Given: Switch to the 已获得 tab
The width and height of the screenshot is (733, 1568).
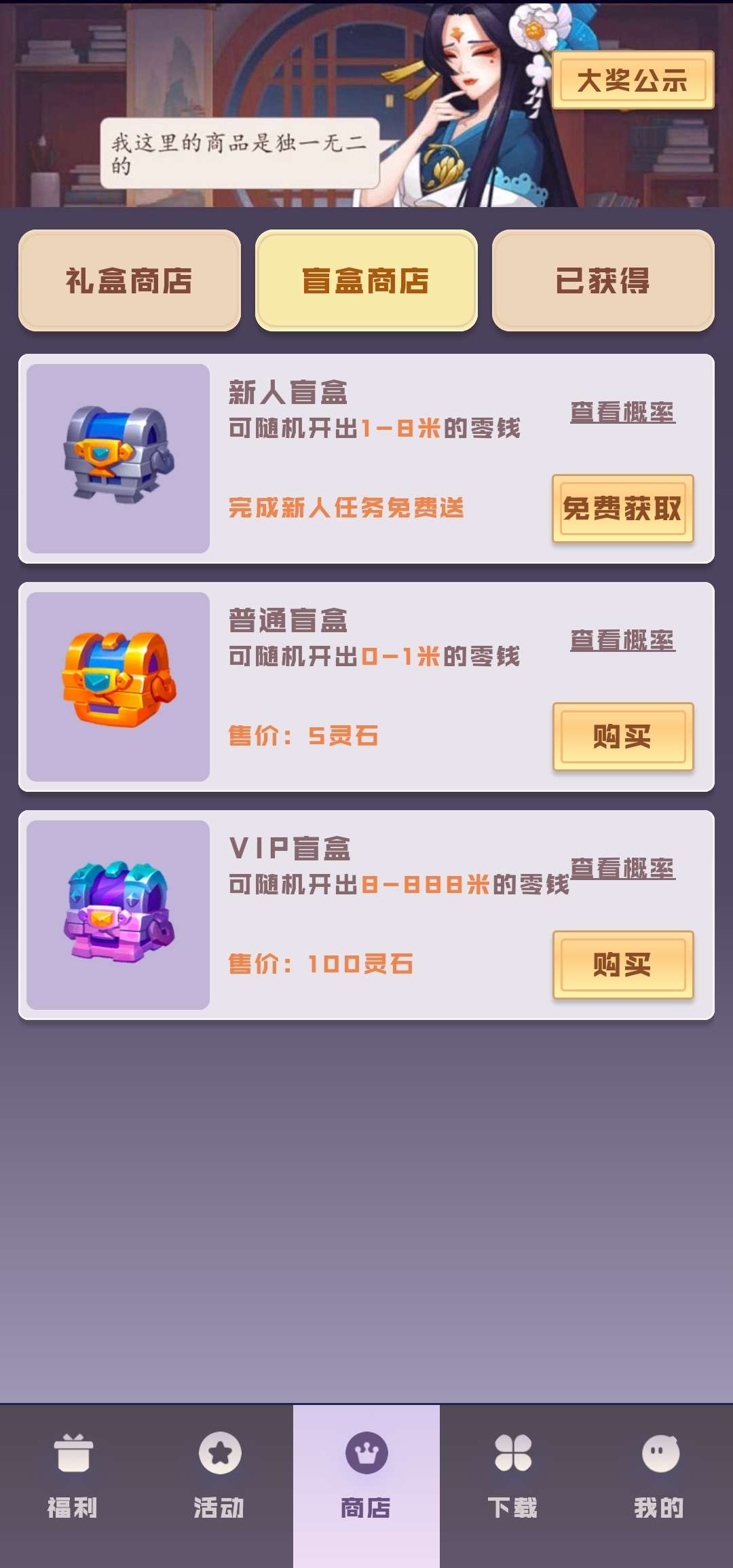Looking at the screenshot, I should click(x=603, y=280).
